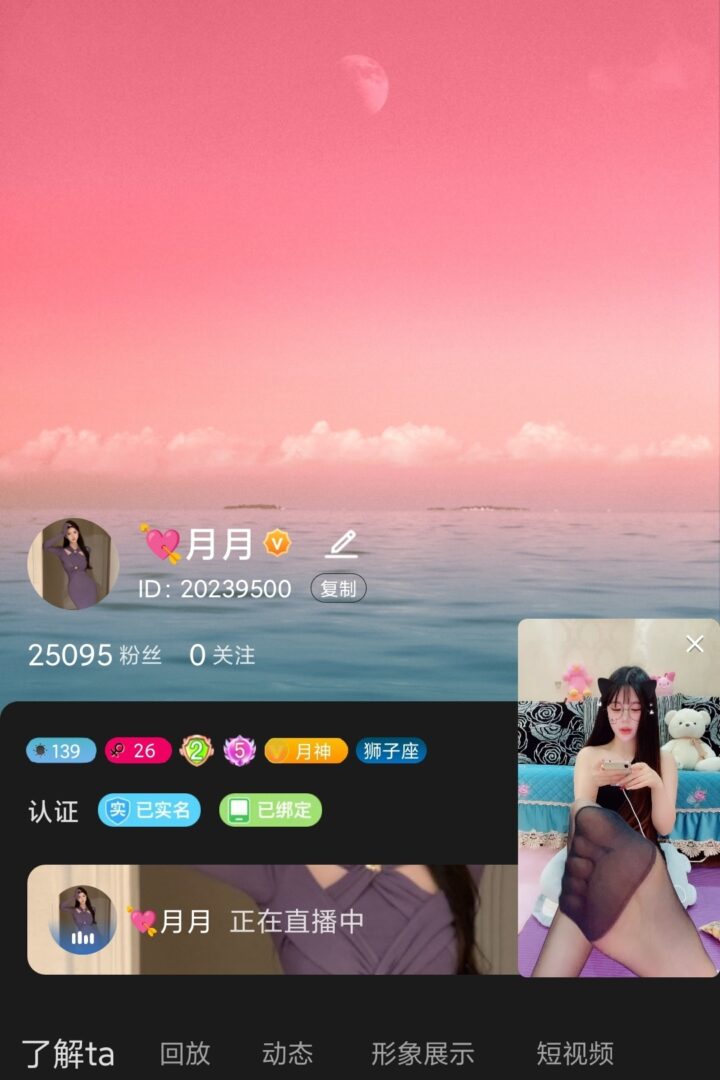View the 25095 粉丝 followers list
This screenshot has height=1080, width=720.
(x=94, y=655)
